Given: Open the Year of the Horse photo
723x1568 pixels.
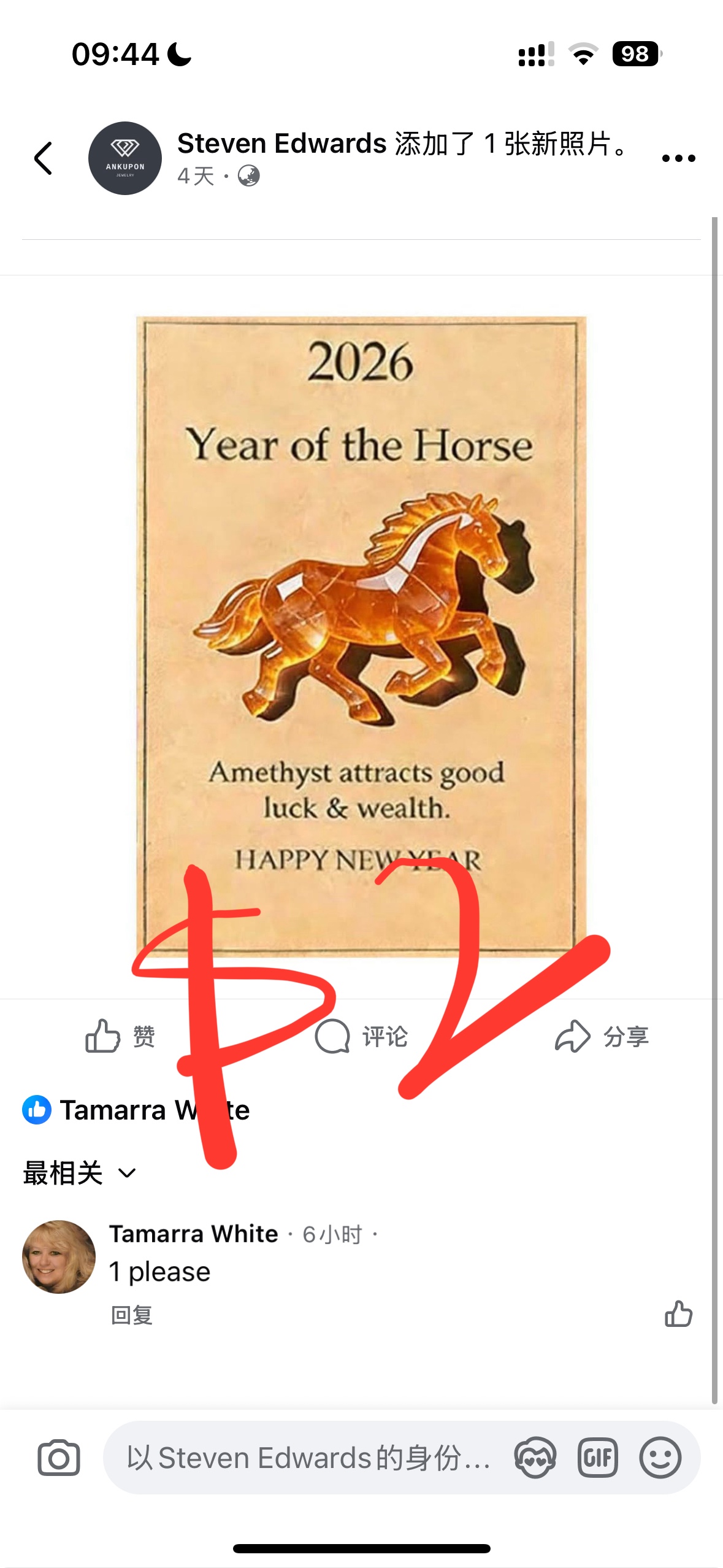Looking at the screenshot, I should click(x=361, y=636).
